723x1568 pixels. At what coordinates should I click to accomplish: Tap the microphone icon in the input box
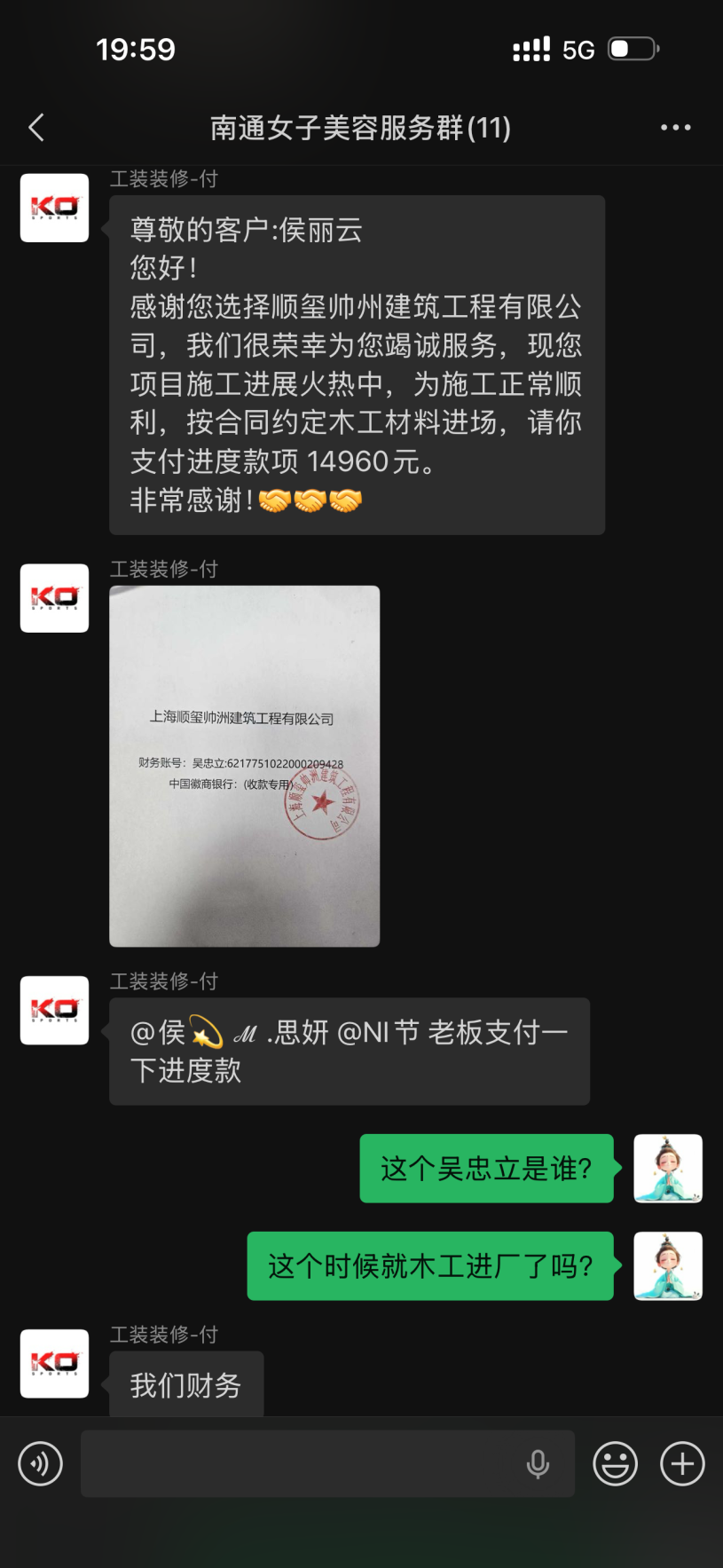538,1463
